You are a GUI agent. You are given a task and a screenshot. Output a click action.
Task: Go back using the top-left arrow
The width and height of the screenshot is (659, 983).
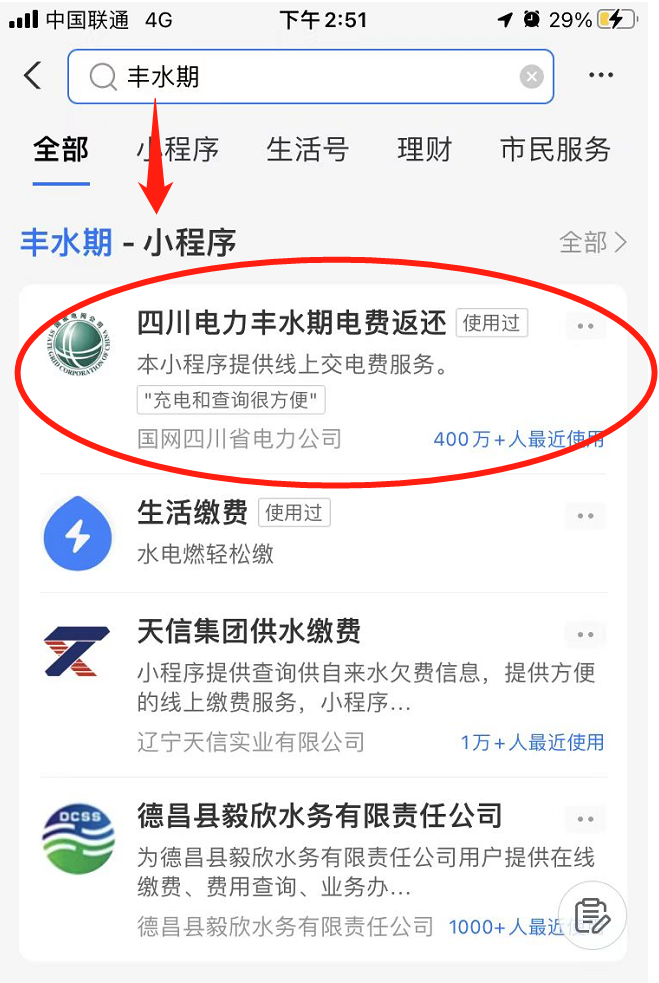point(33,76)
